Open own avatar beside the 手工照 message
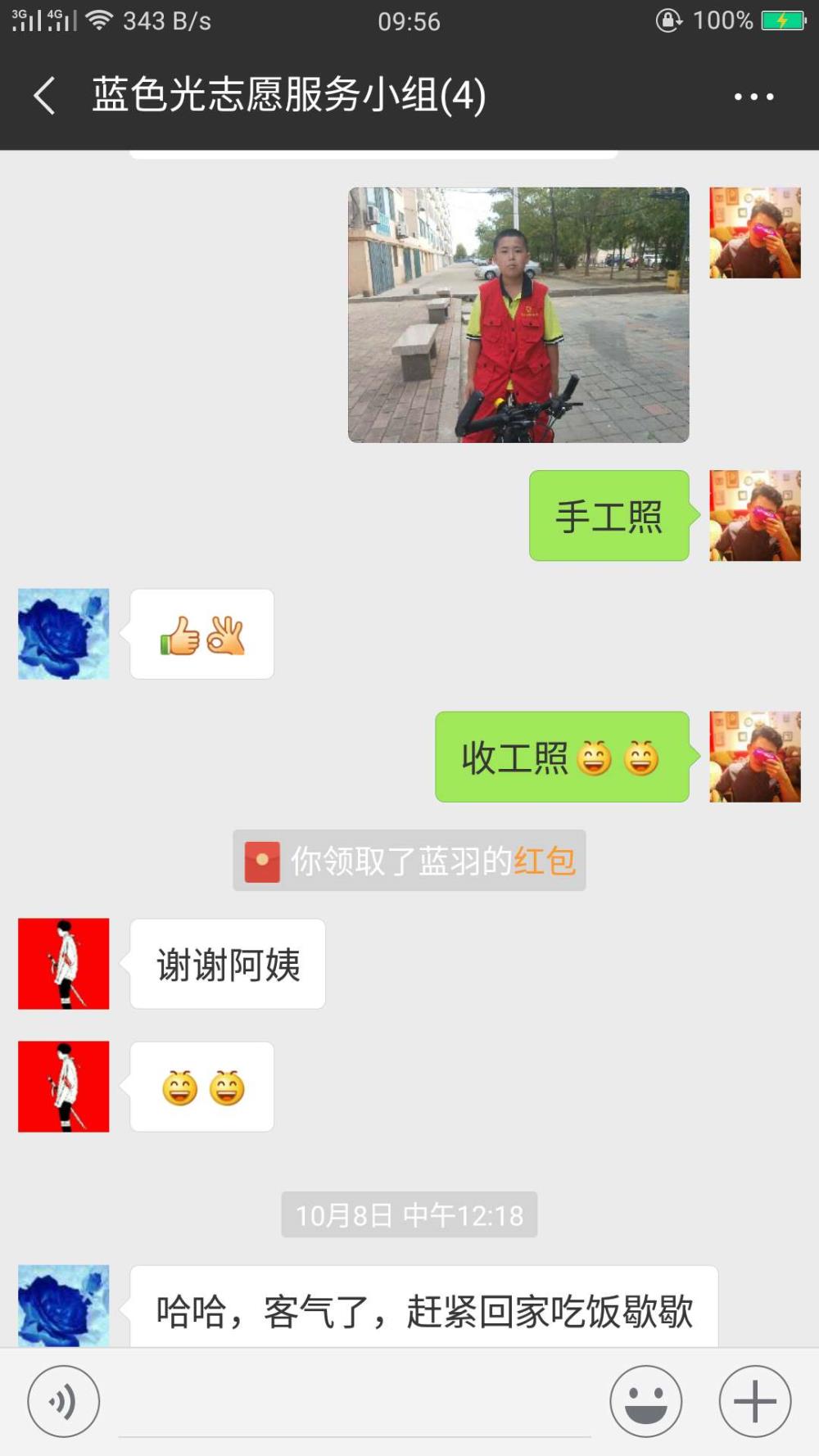This screenshot has width=819, height=1456. tap(755, 516)
